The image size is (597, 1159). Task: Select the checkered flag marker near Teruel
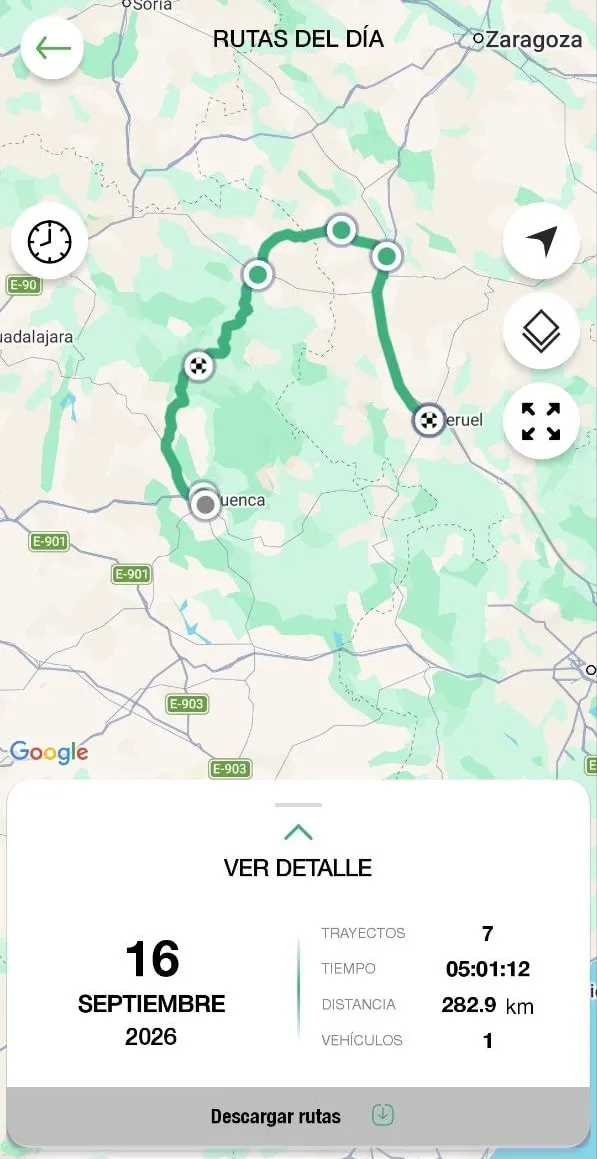[x=429, y=421]
